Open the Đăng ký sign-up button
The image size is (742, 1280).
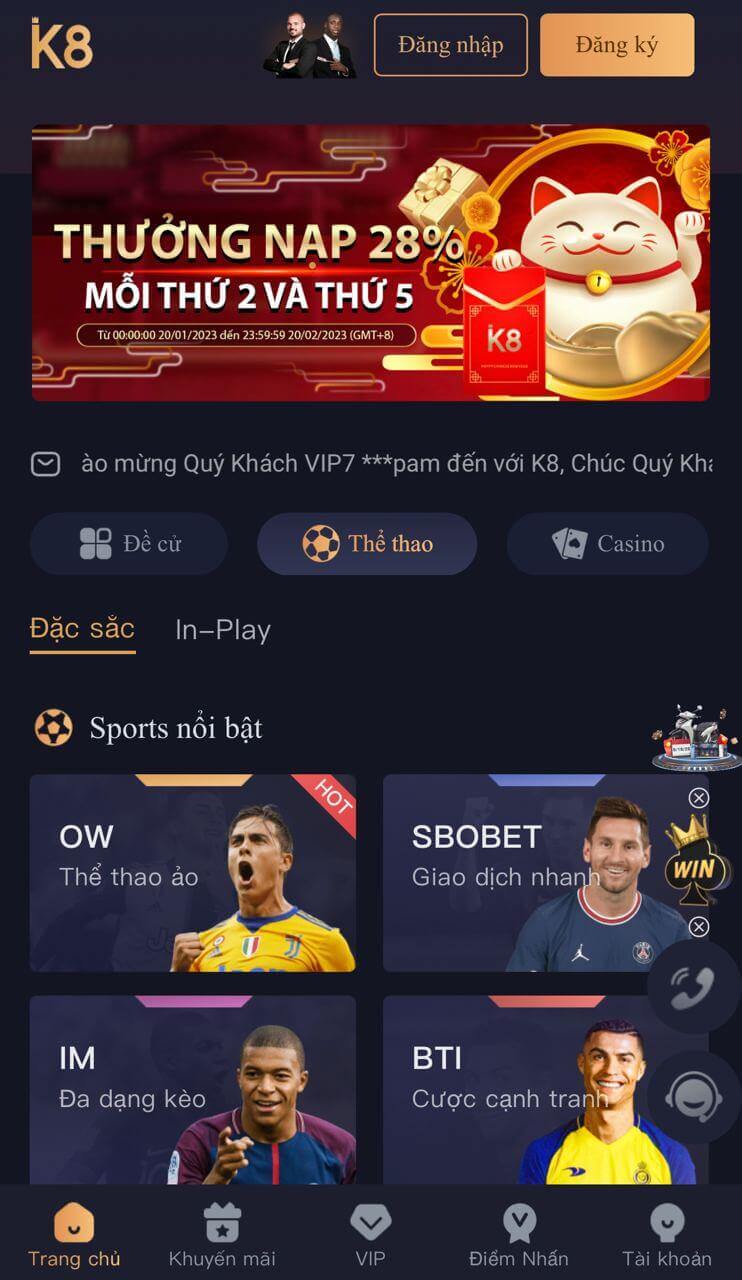616,45
